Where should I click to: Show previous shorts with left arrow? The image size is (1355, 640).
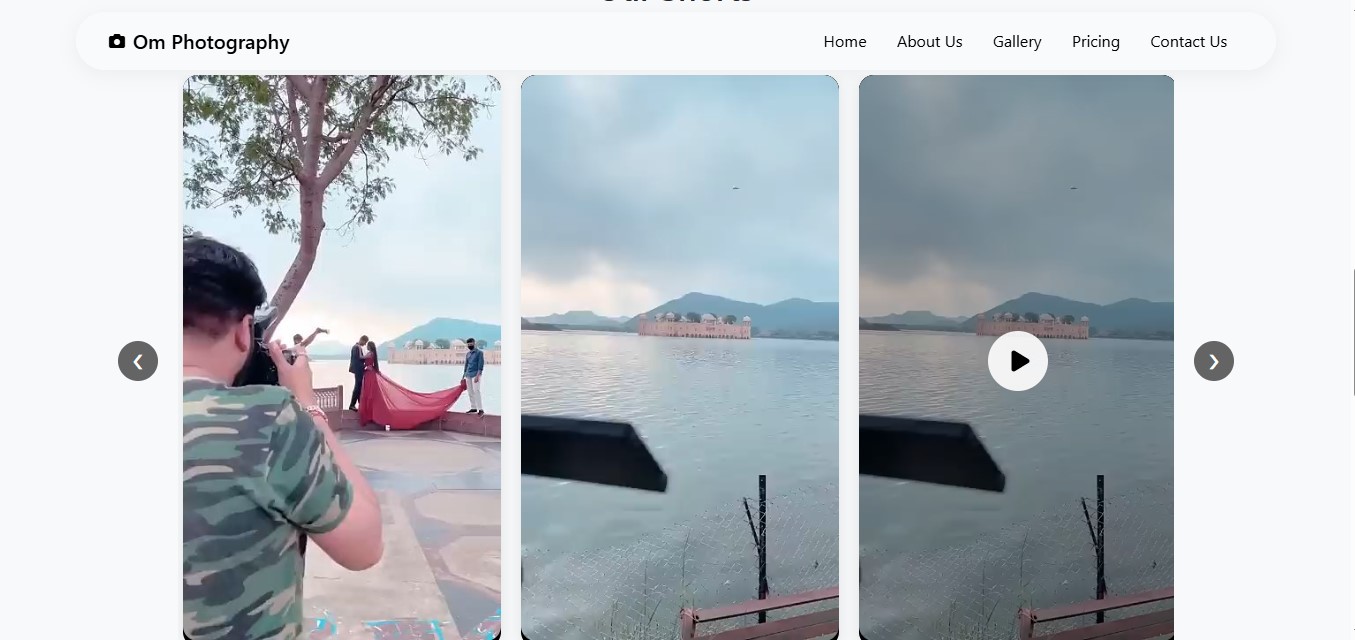coord(138,361)
